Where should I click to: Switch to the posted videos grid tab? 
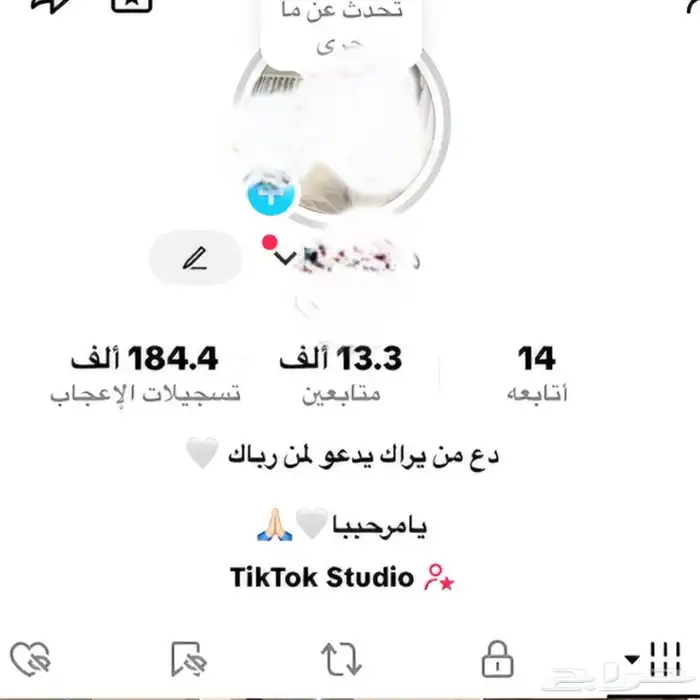coord(662,659)
